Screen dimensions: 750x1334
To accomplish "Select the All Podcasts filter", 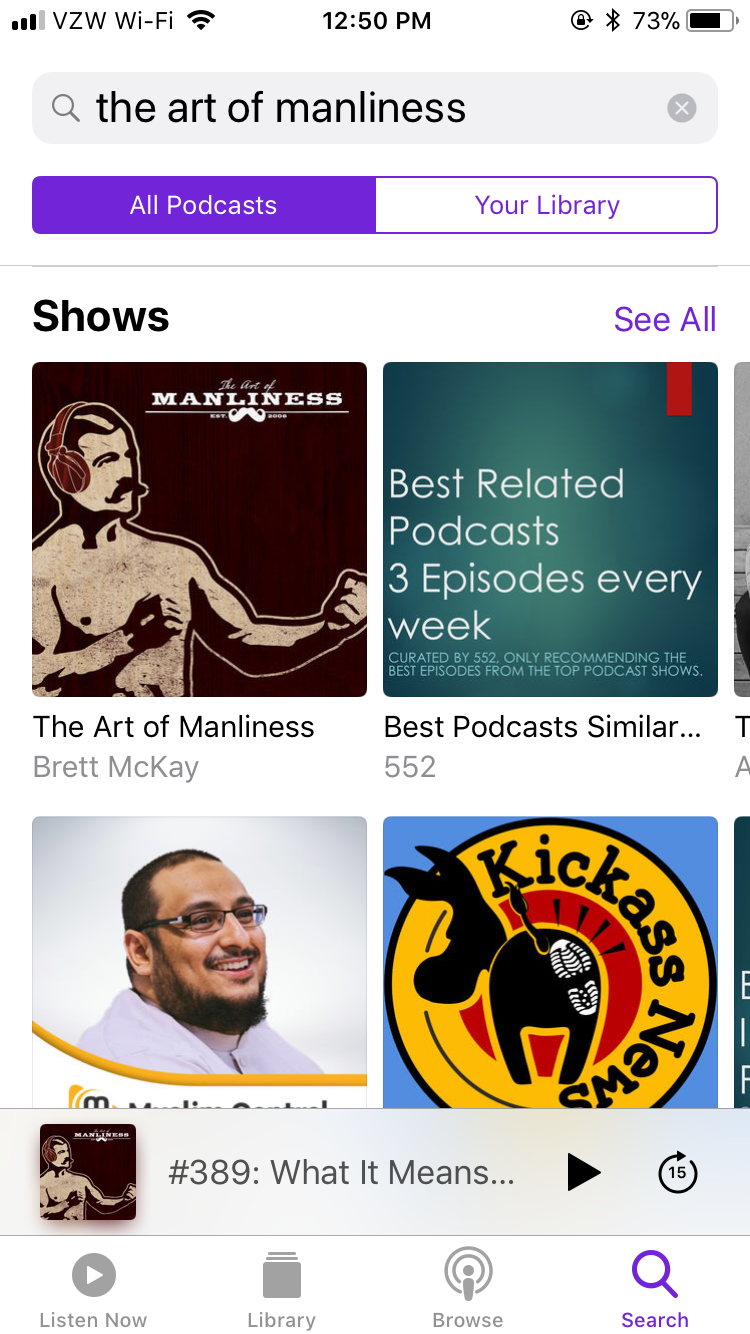I will click(203, 204).
